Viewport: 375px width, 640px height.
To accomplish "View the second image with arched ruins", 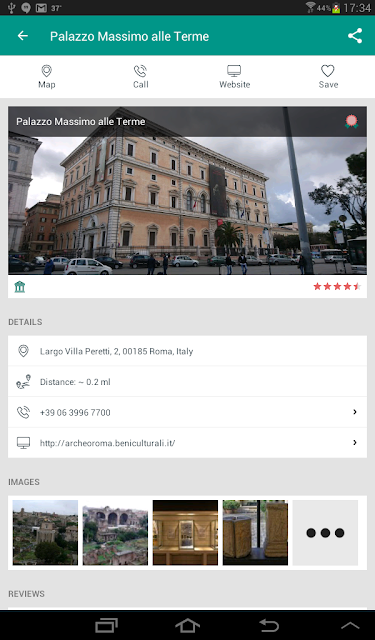I will [115, 533].
